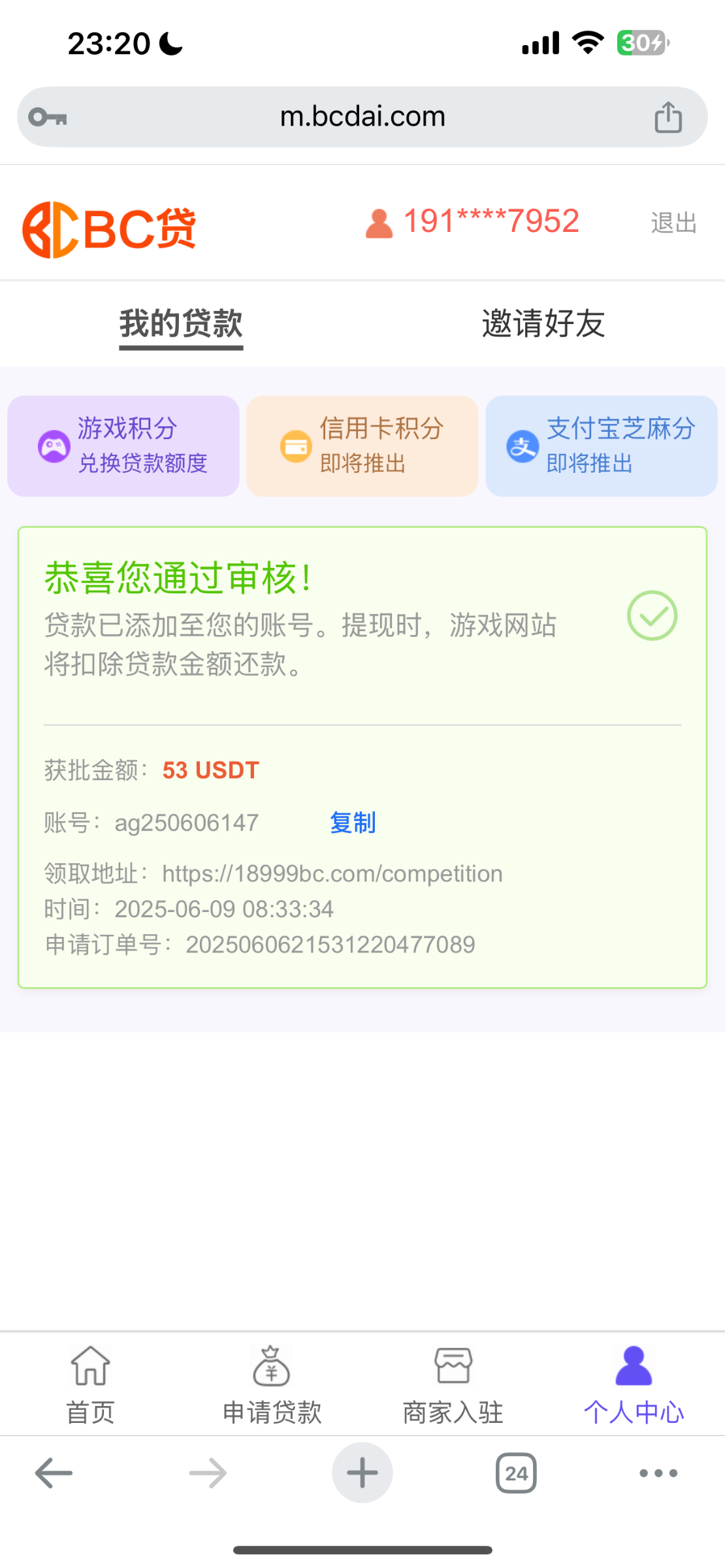Open the 游戏积分 兑换贷款额度 card
The image size is (725, 1568).
tap(123, 446)
